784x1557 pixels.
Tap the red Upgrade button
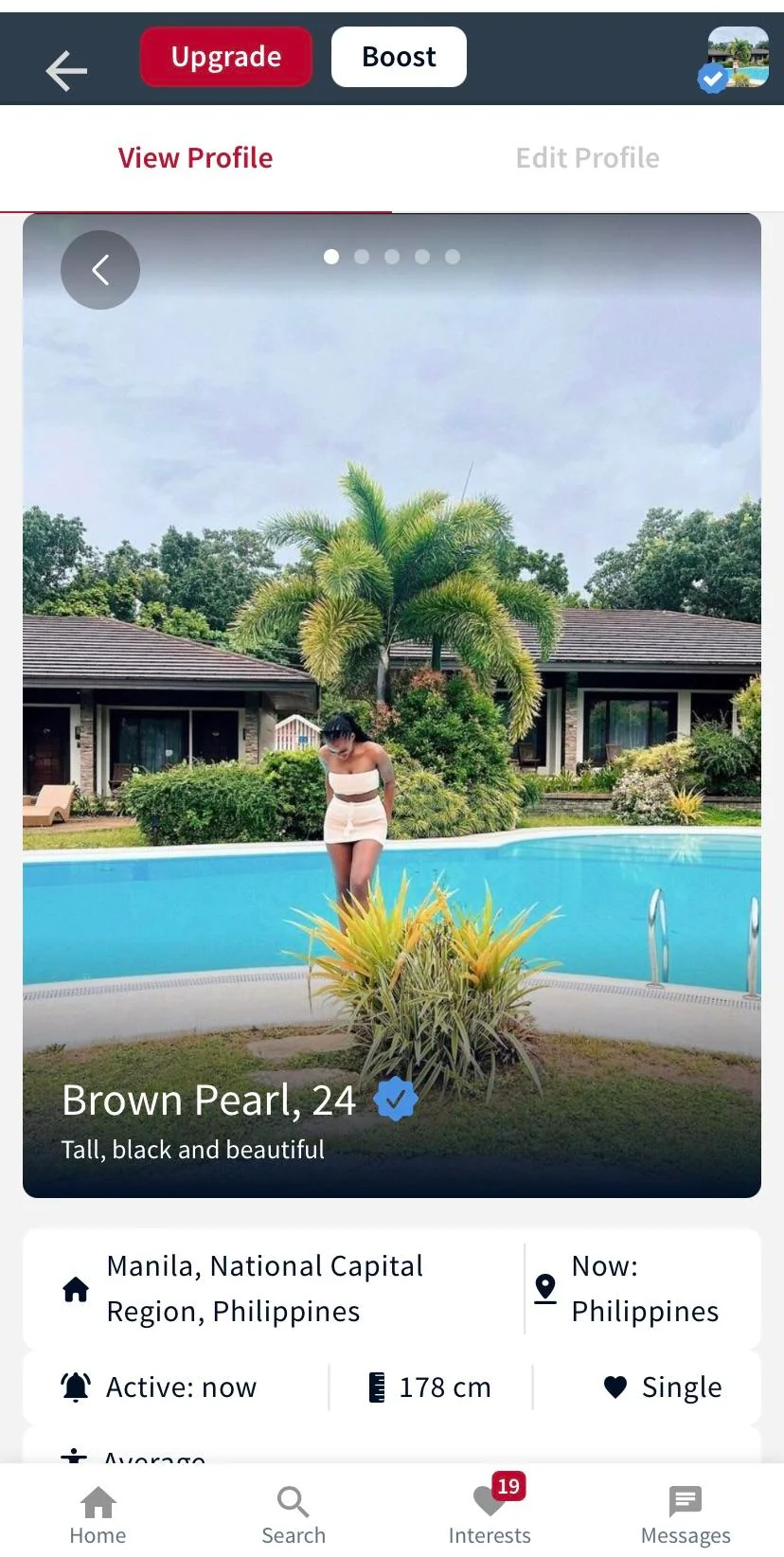pos(226,57)
